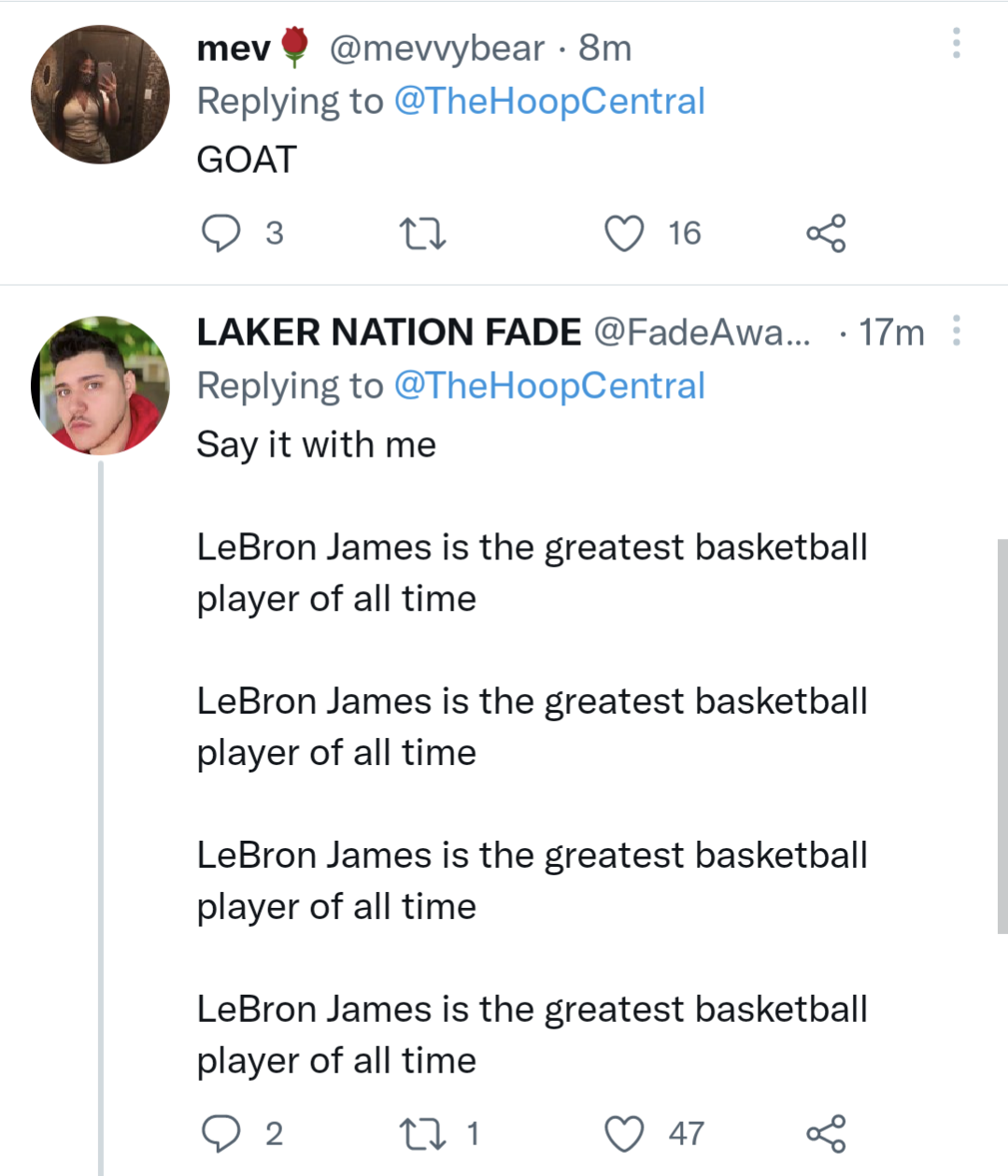Retweet mev's GOAT tweet
The width and height of the screenshot is (1008, 1176).
point(422,234)
